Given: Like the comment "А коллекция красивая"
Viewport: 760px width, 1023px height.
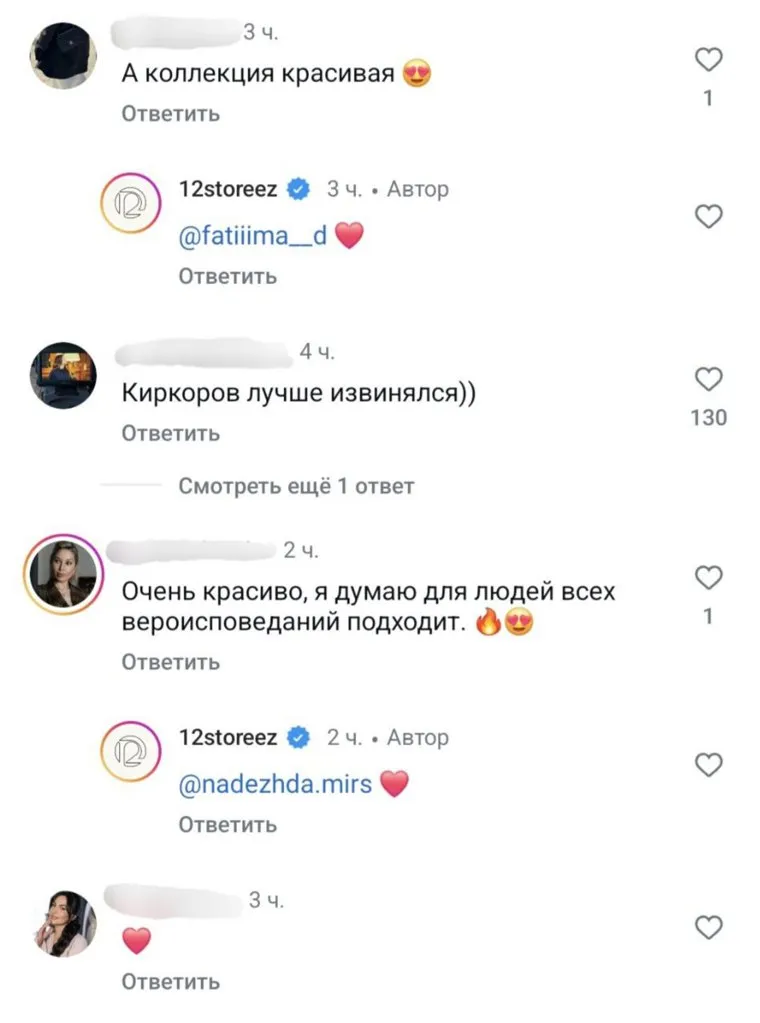Looking at the screenshot, I should point(708,61).
